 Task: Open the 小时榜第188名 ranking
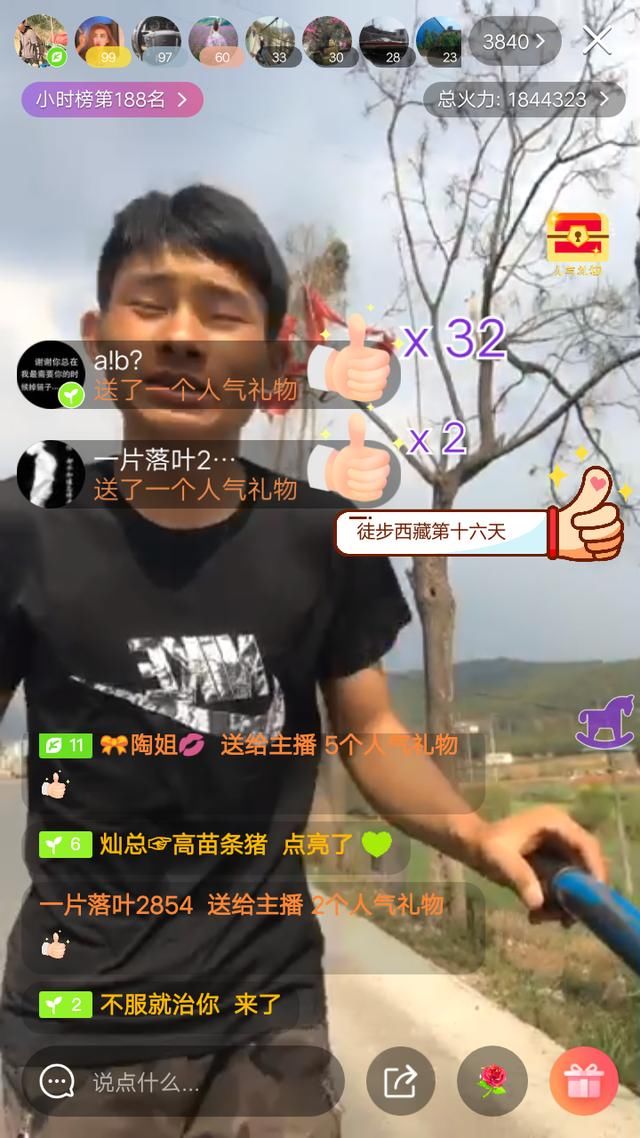[x=112, y=99]
